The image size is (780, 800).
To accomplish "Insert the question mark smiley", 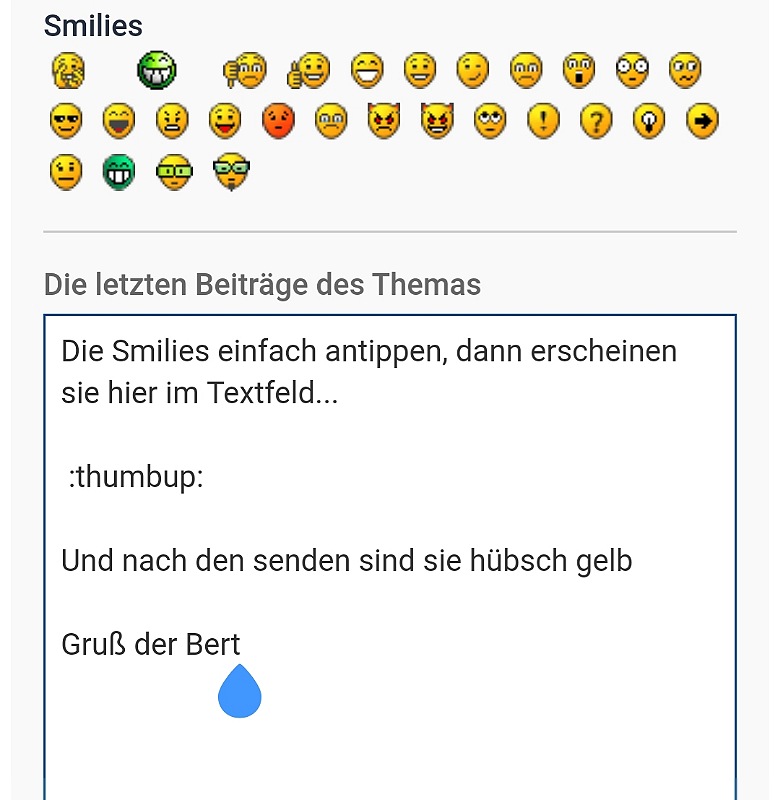I will [596, 122].
